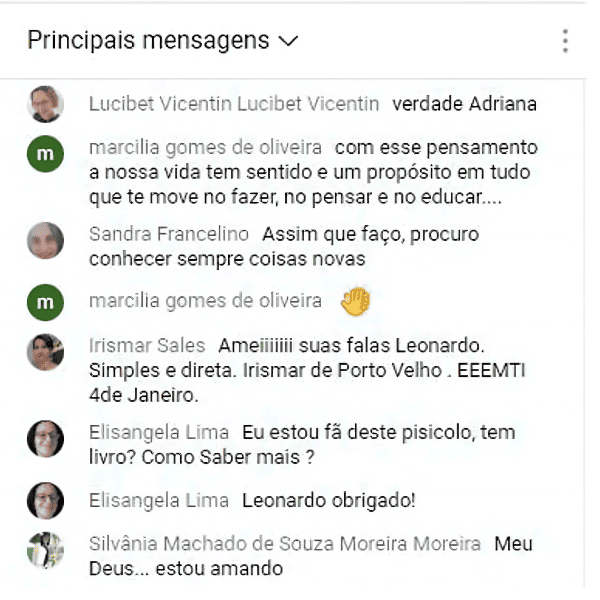Open the chat overflow menu
The image size is (600, 600).
565,41
